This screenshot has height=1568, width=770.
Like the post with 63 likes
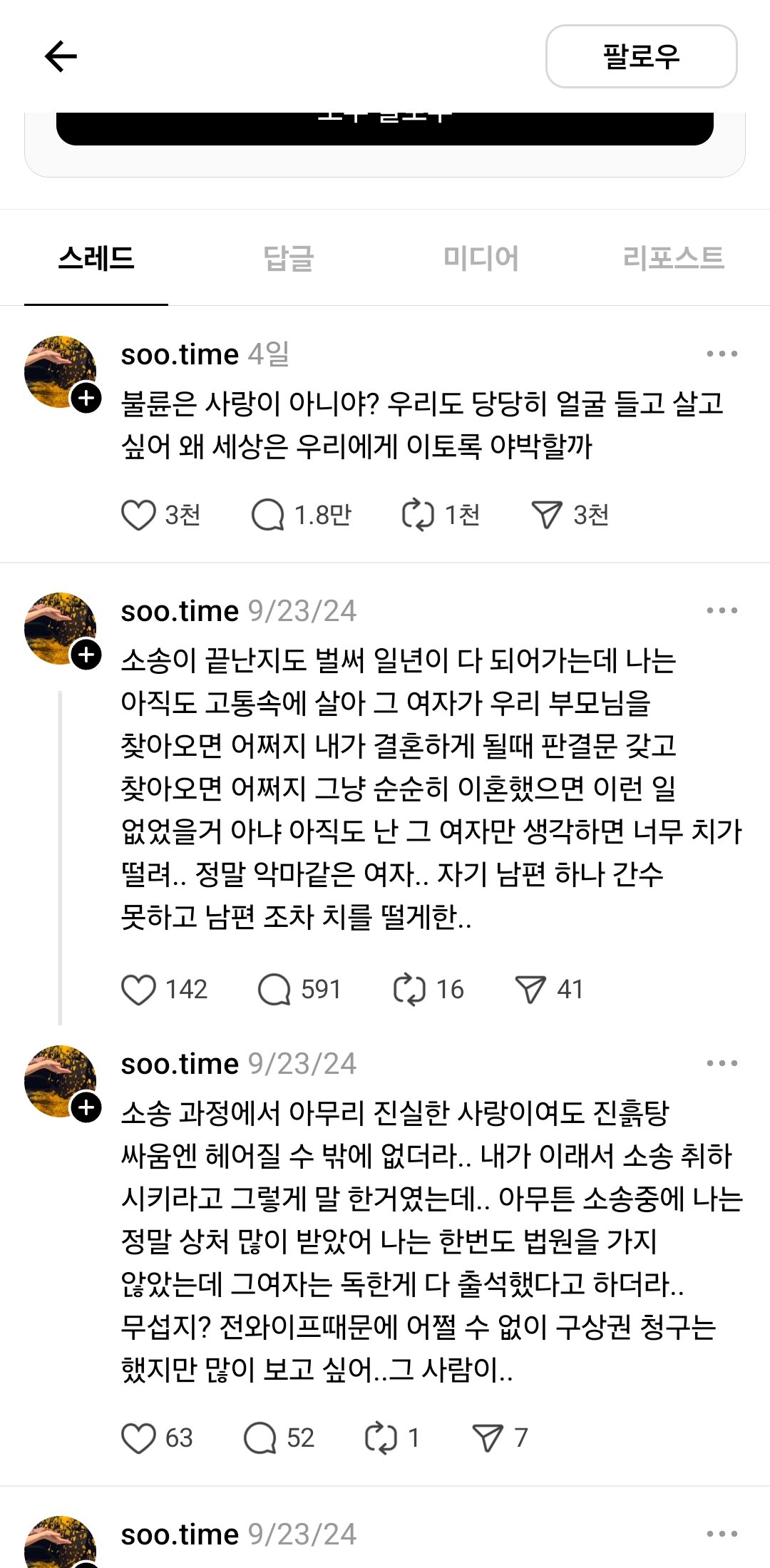(x=138, y=1438)
